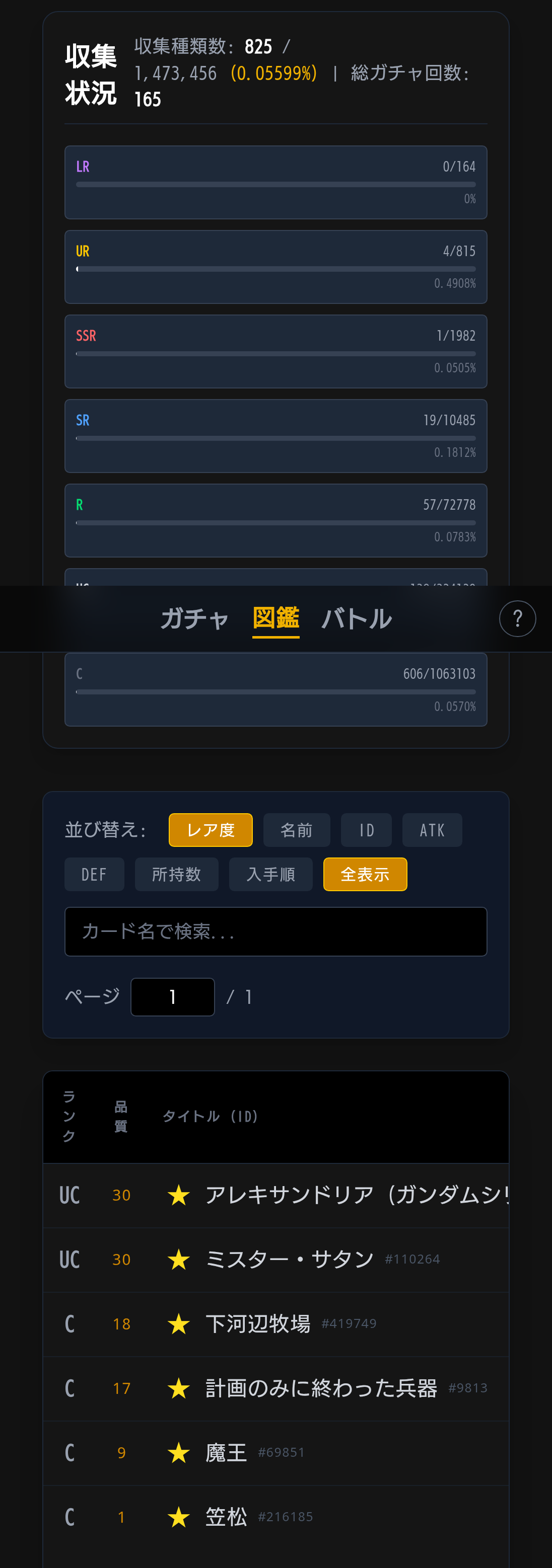
Task: Sort cards by レア度
Action: pos(210,830)
